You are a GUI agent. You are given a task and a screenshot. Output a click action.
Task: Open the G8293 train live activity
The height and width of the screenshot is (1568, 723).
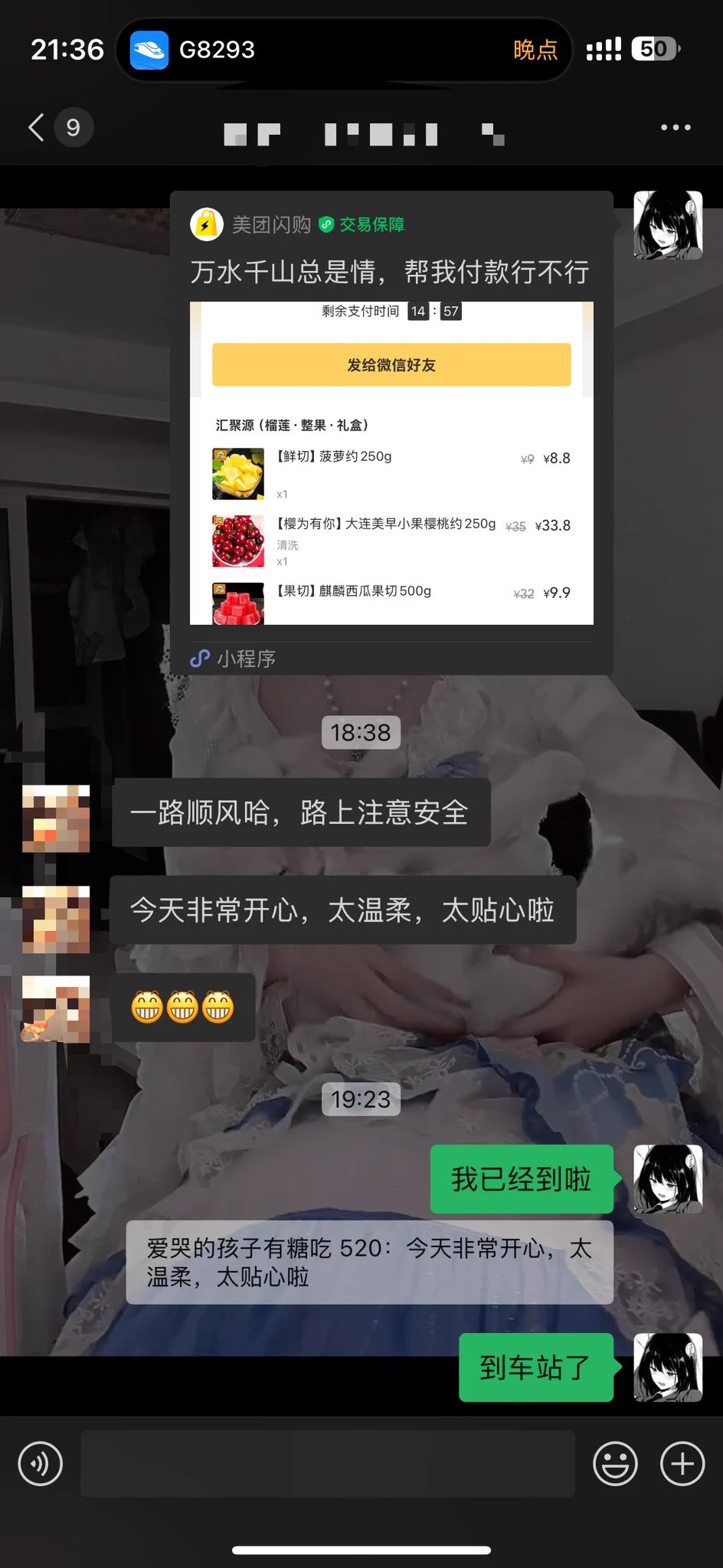point(344,50)
